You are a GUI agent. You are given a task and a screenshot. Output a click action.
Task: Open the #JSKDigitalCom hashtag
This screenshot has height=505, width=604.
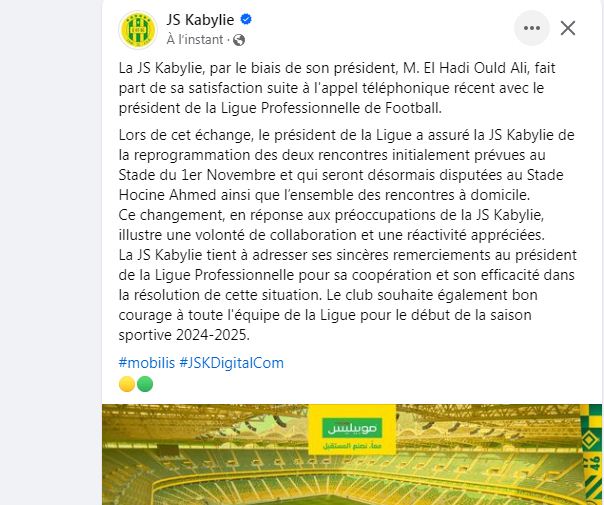click(232, 363)
